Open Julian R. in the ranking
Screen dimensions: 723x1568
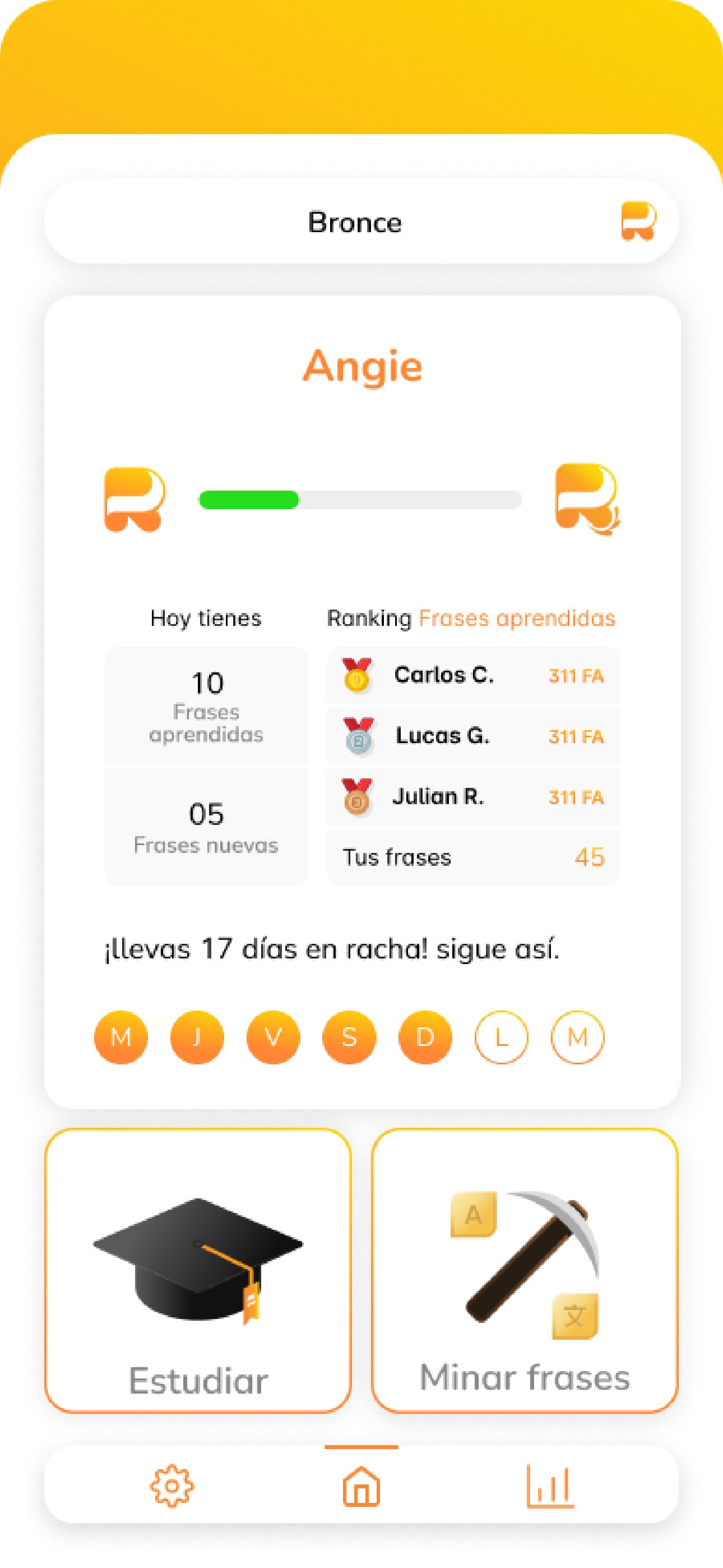point(474,797)
